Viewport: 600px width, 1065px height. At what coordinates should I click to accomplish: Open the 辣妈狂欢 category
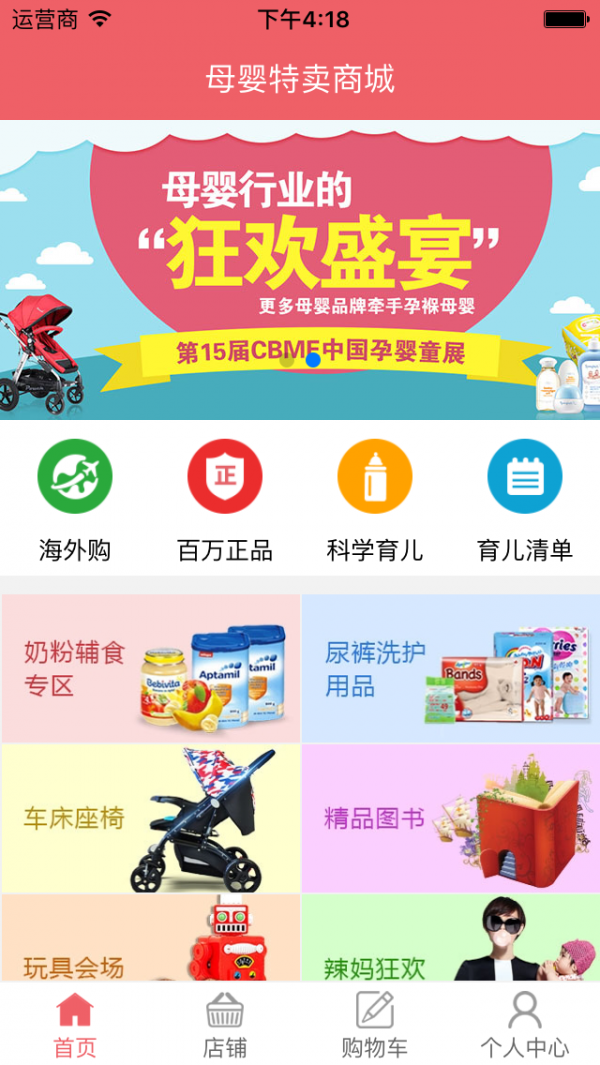450,940
